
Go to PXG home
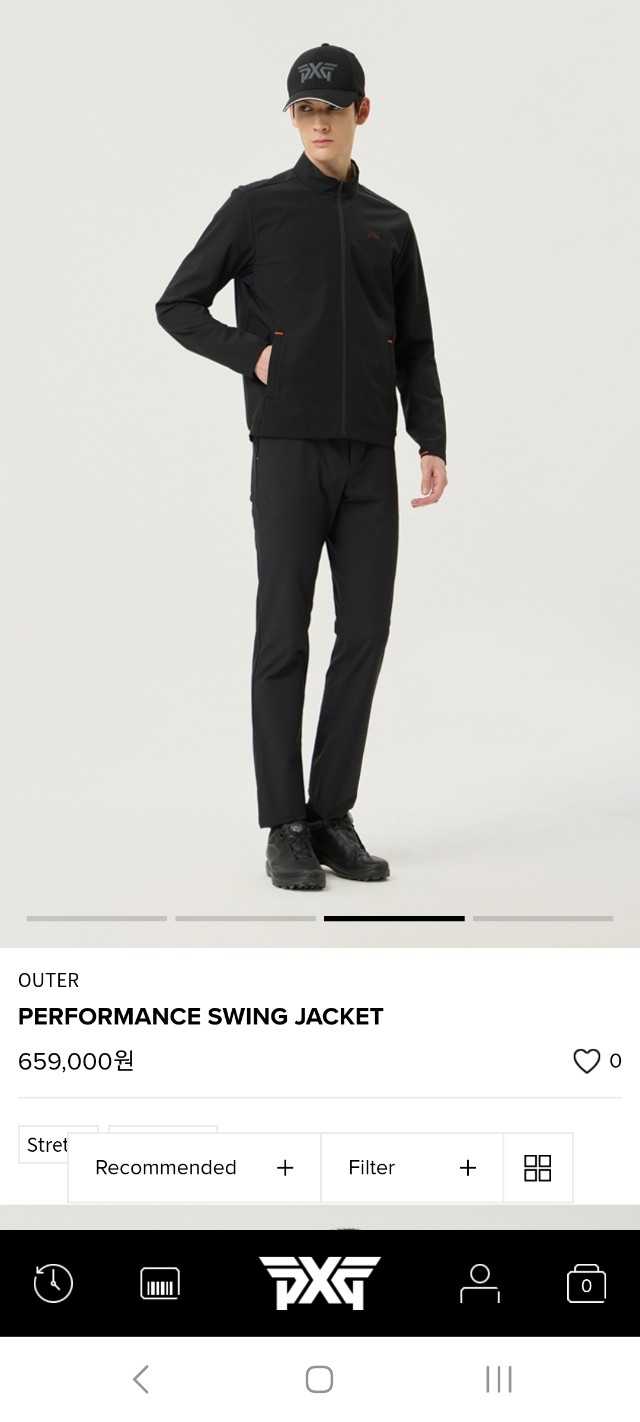coord(320,1283)
